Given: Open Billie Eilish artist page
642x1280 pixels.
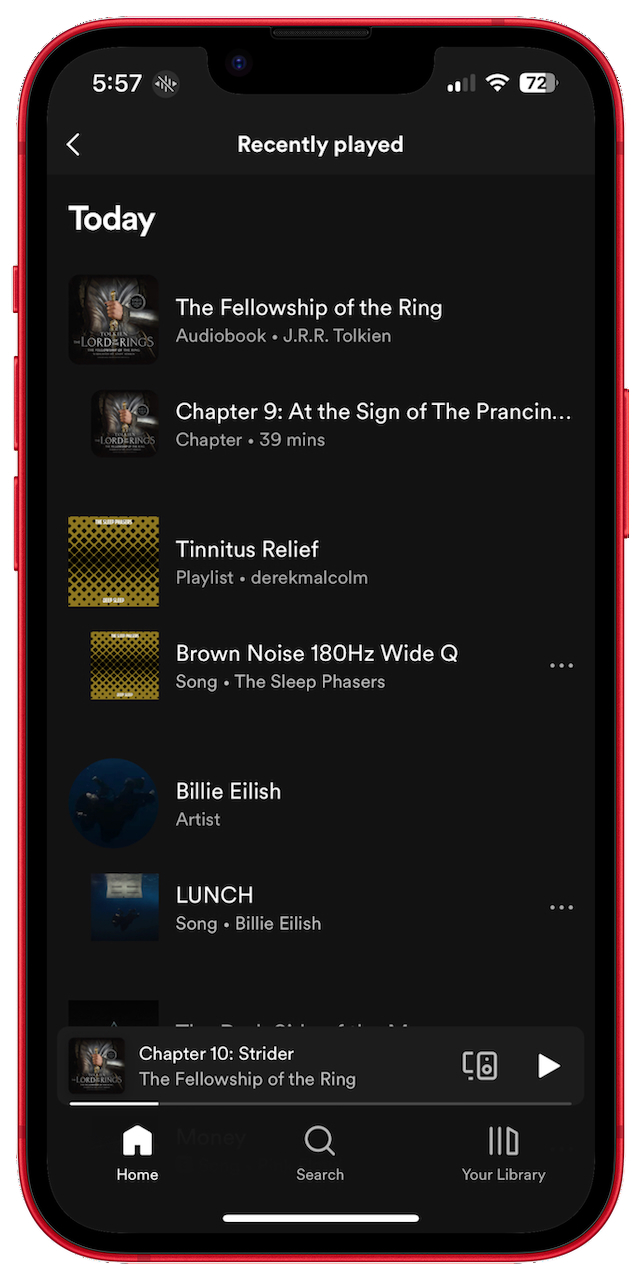Looking at the screenshot, I should [x=320, y=804].
